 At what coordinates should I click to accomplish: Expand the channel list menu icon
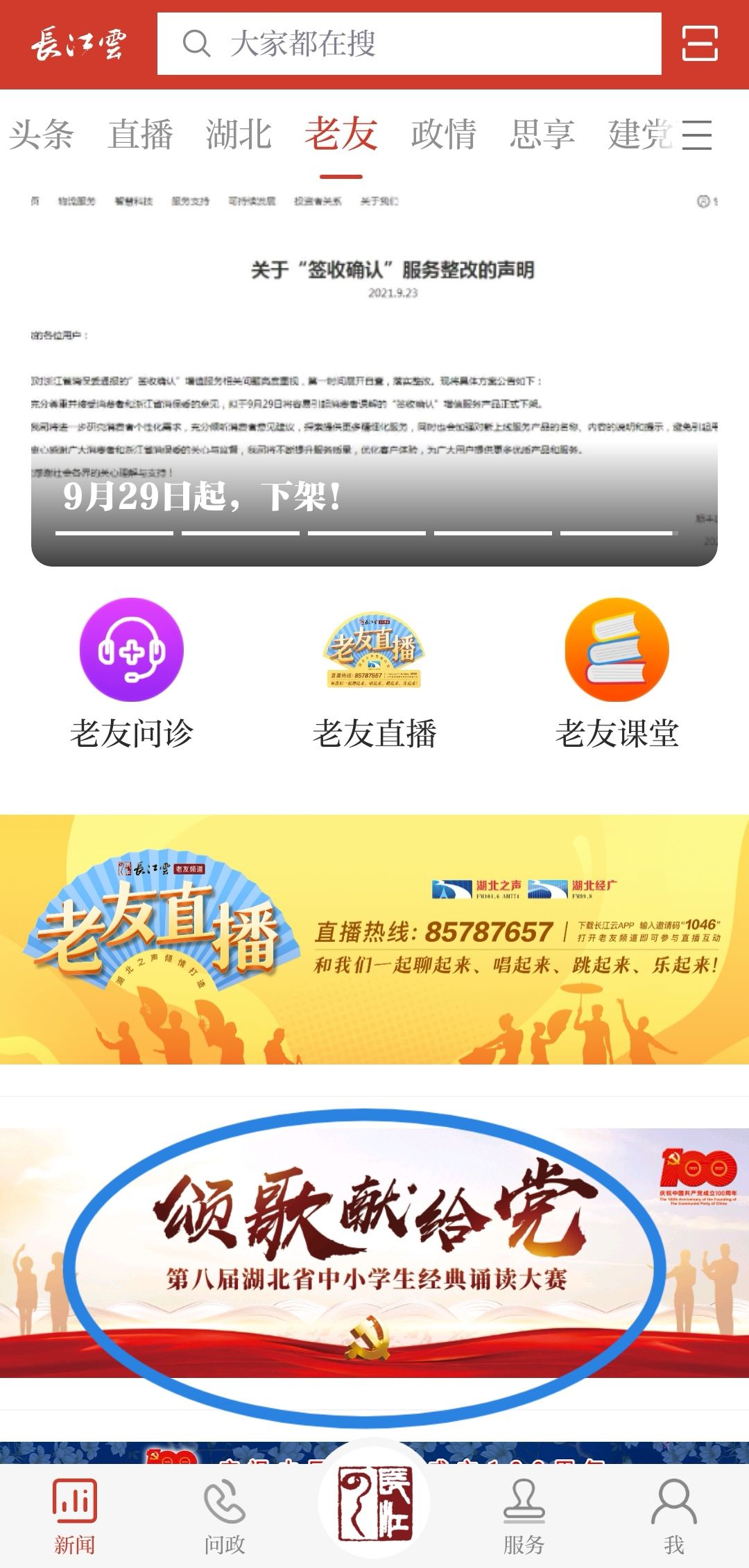point(697,135)
